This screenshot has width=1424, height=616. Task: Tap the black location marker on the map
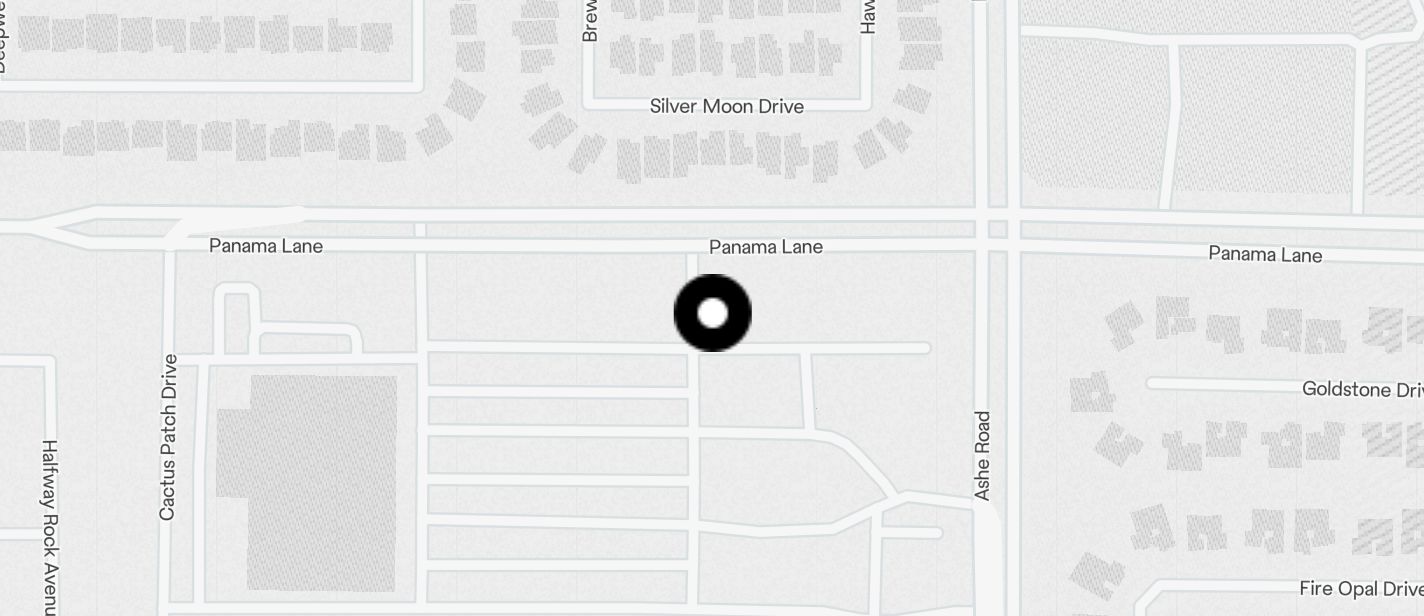coord(712,313)
